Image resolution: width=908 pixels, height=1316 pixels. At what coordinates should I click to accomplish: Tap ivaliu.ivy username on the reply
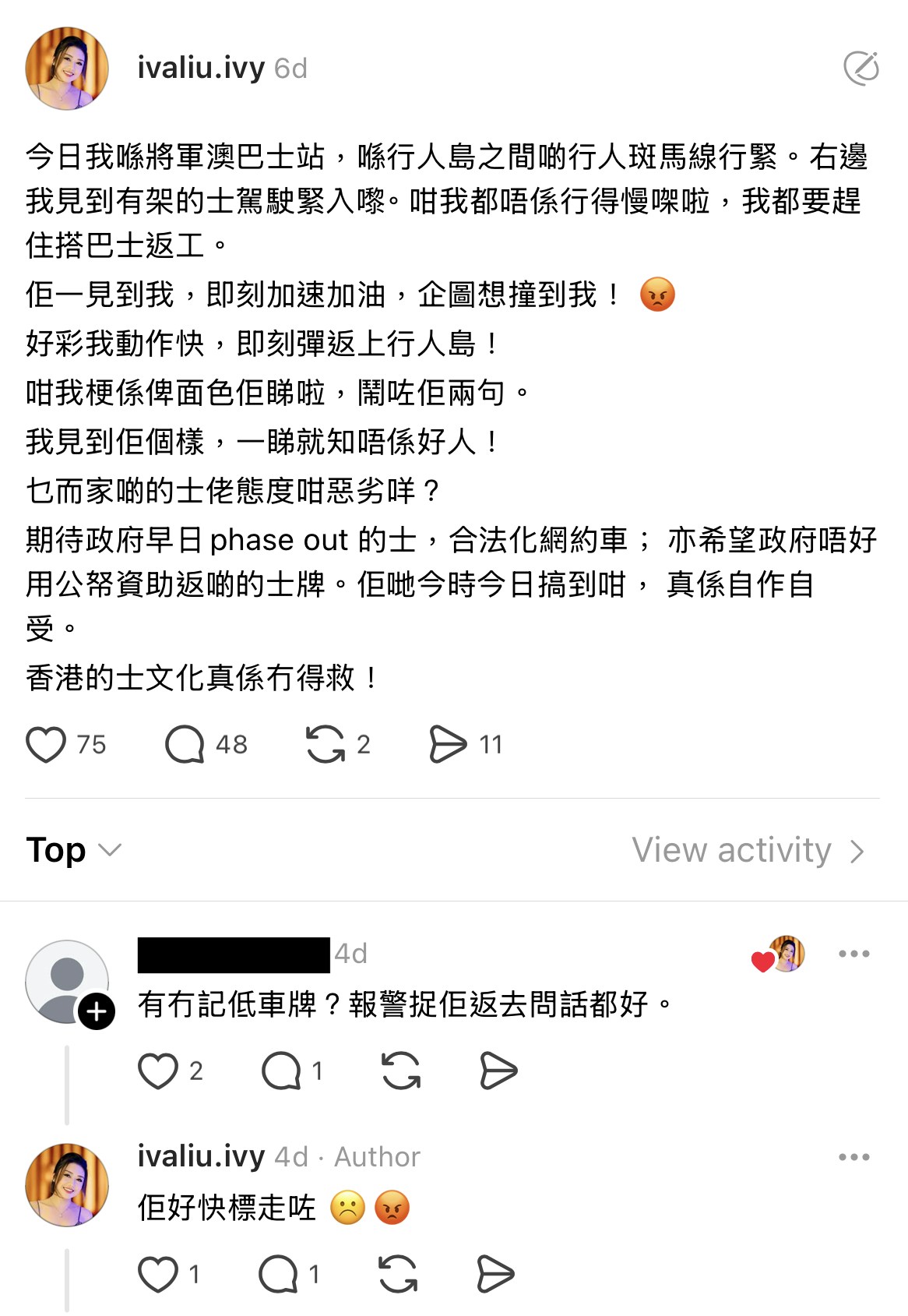201,1156
